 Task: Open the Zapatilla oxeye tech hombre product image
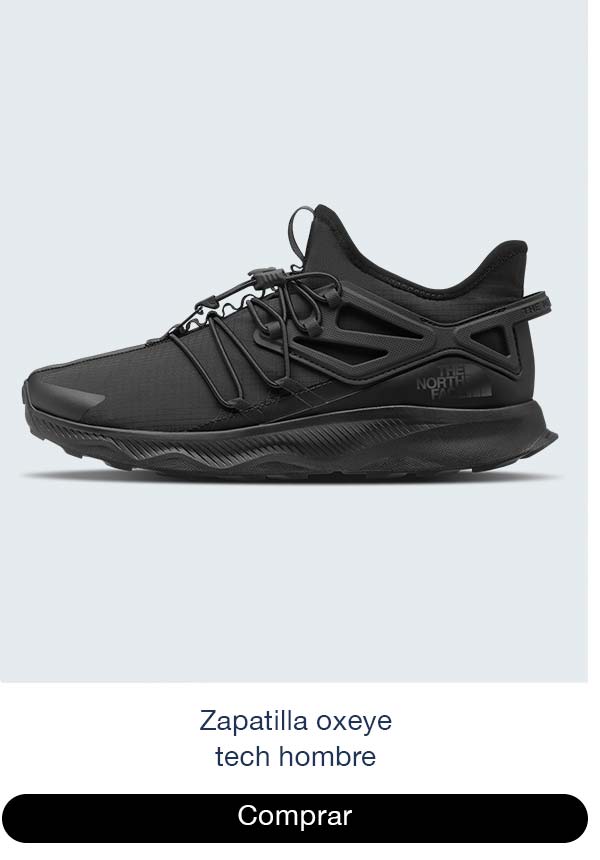tap(295, 340)
